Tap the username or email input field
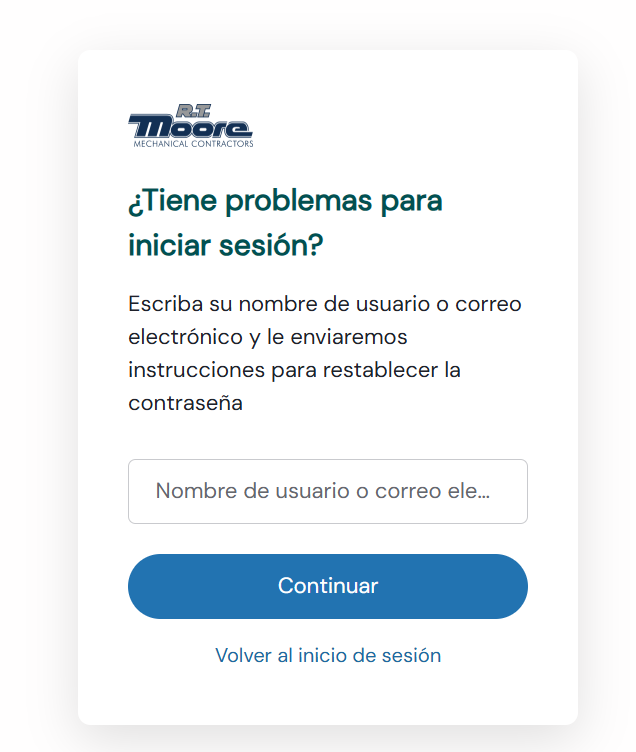The image size is (636, 752). click(x=327, y=491)
